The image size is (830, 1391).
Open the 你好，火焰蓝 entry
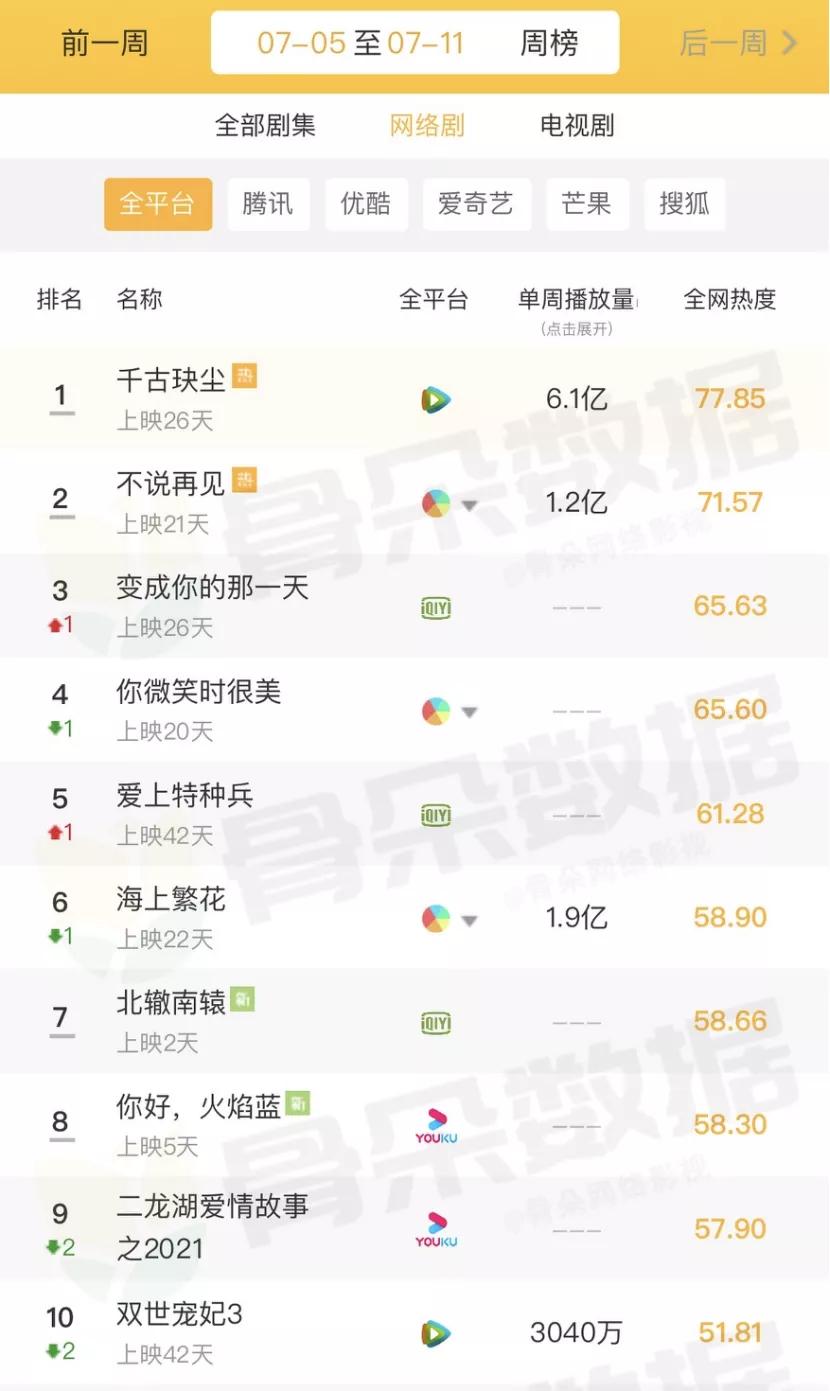199,1107
